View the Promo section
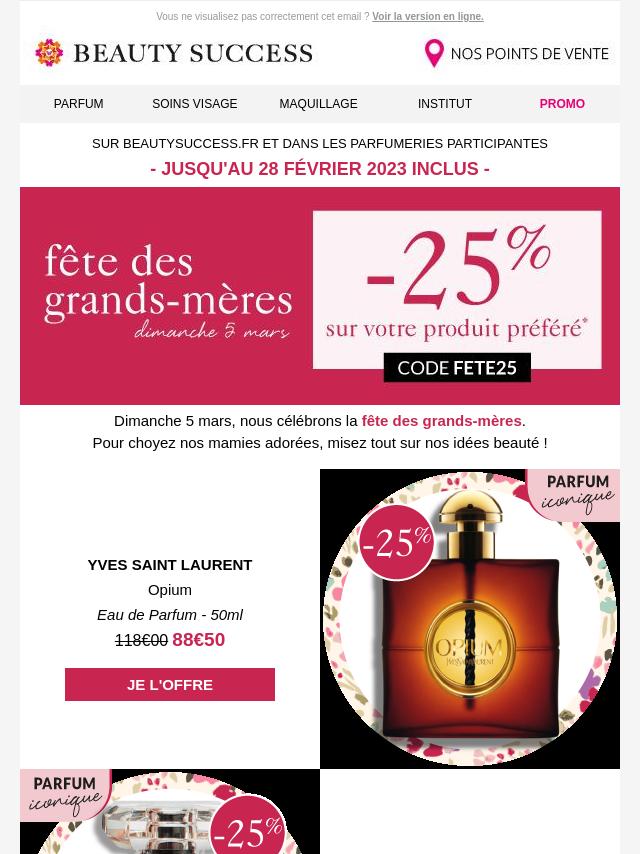This screenshot has height=854, width=640. click(x=562, y=104)
